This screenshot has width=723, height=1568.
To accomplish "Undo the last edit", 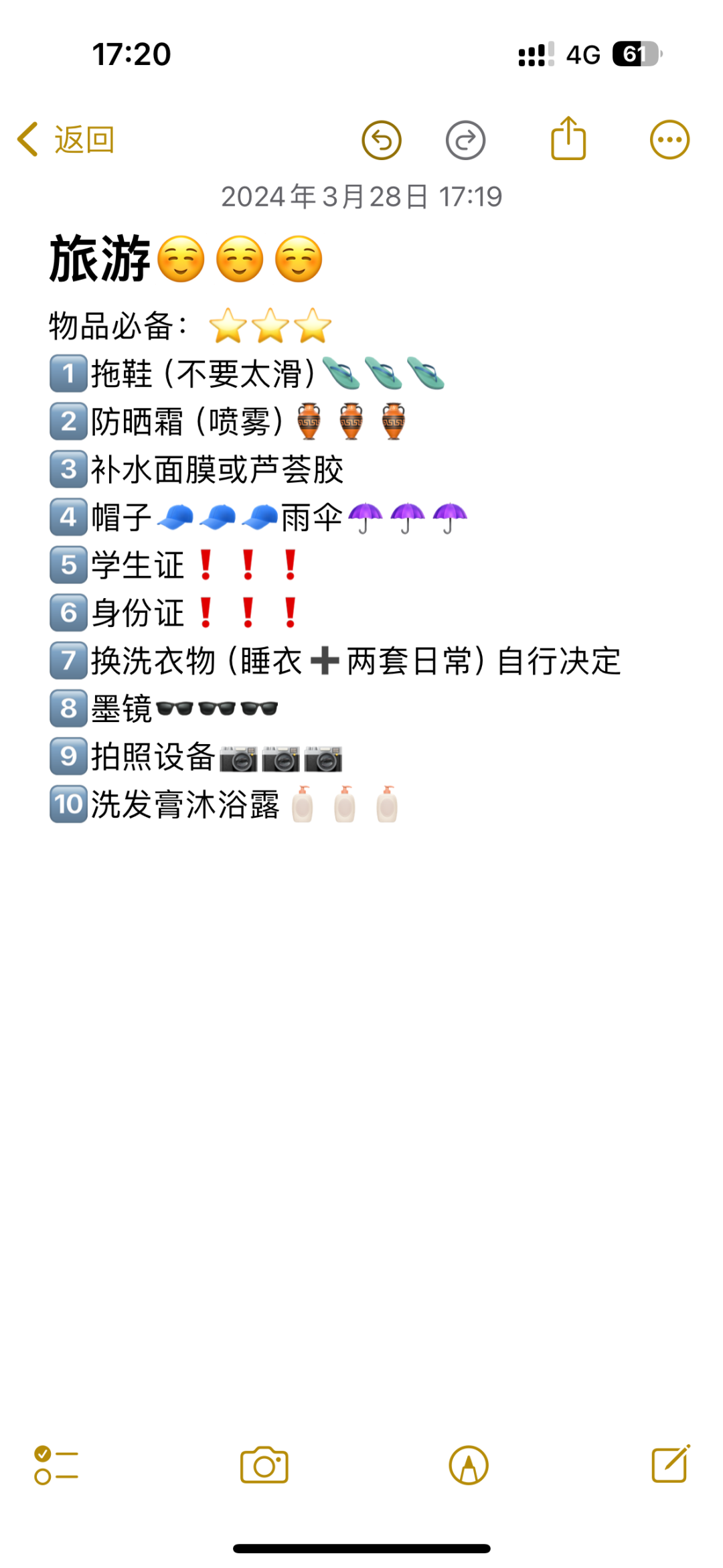I will click(x=381, y=140).
